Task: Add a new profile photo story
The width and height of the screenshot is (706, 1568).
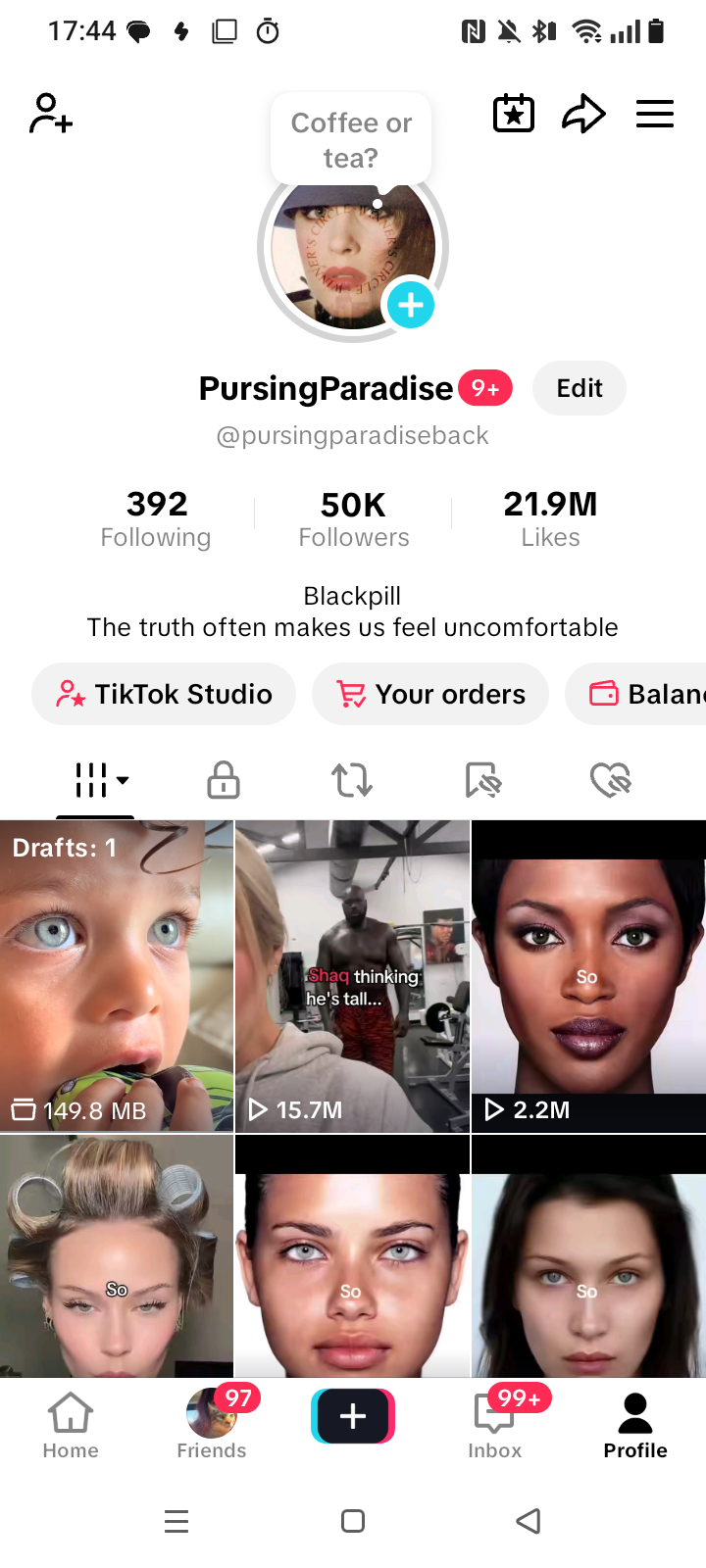Action: click(x=410, y=305)
